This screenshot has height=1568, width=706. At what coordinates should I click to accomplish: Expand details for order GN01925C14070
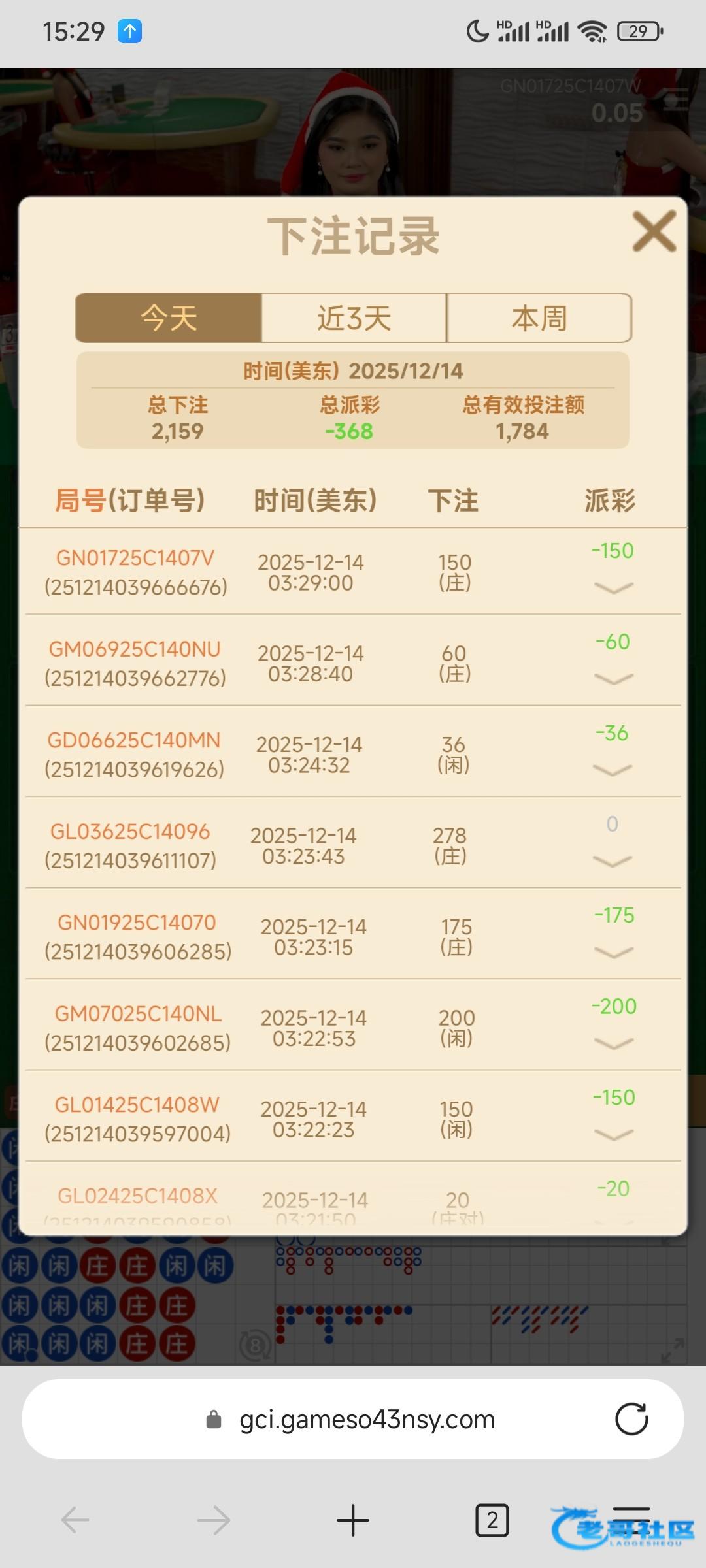[x=613, y=953]
